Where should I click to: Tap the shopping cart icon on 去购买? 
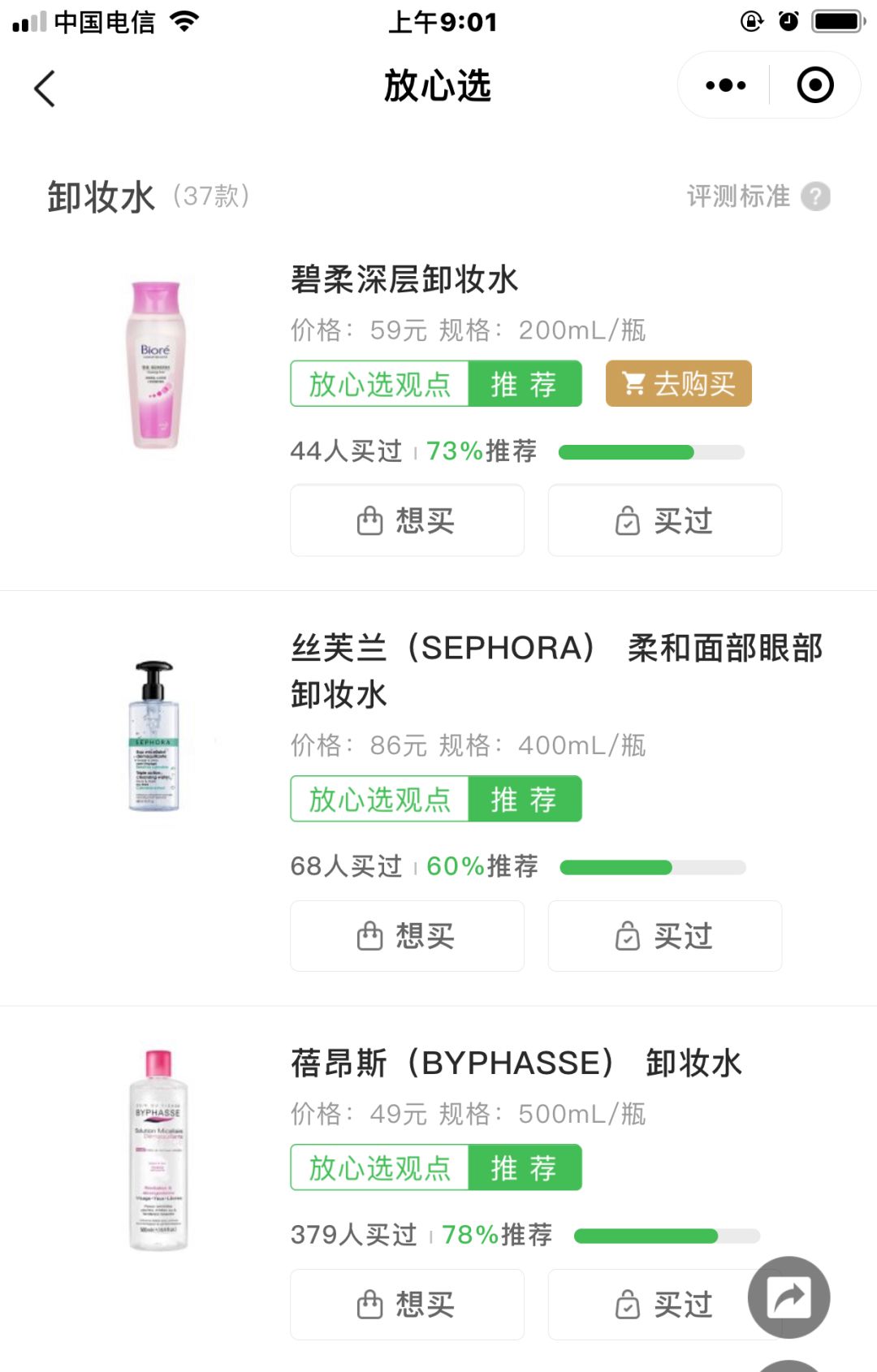coord(635,383)
